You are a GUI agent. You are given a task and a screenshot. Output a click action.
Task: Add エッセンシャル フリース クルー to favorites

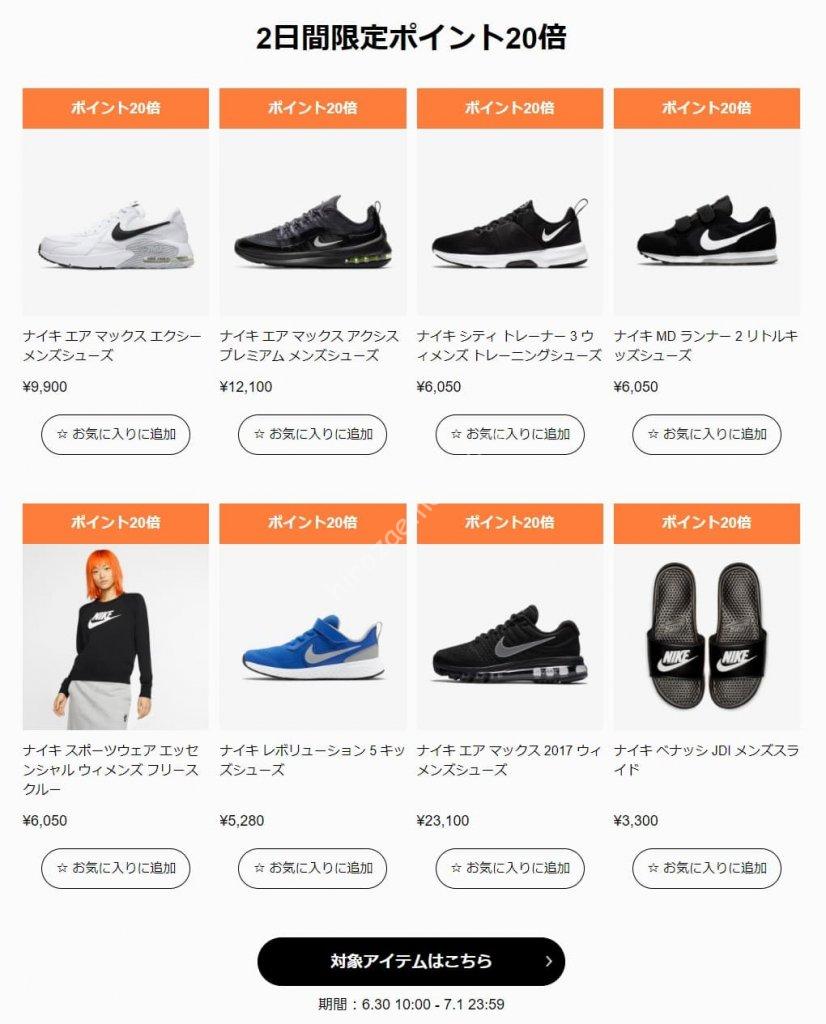(x=115, y=868)
